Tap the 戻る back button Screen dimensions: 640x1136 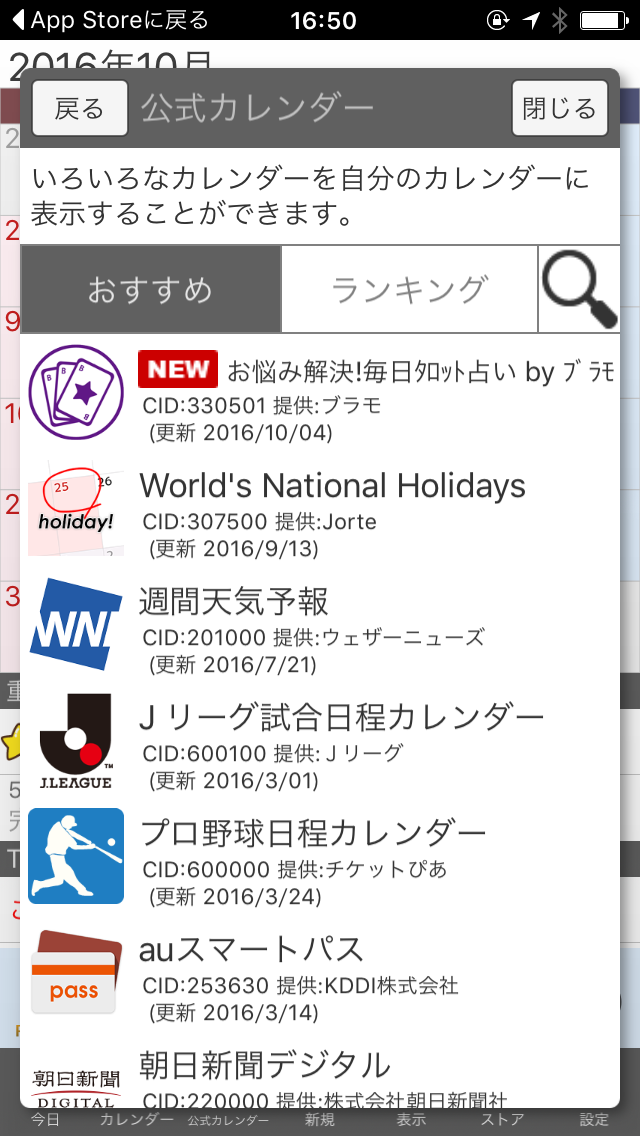click(x=80, y=108)
